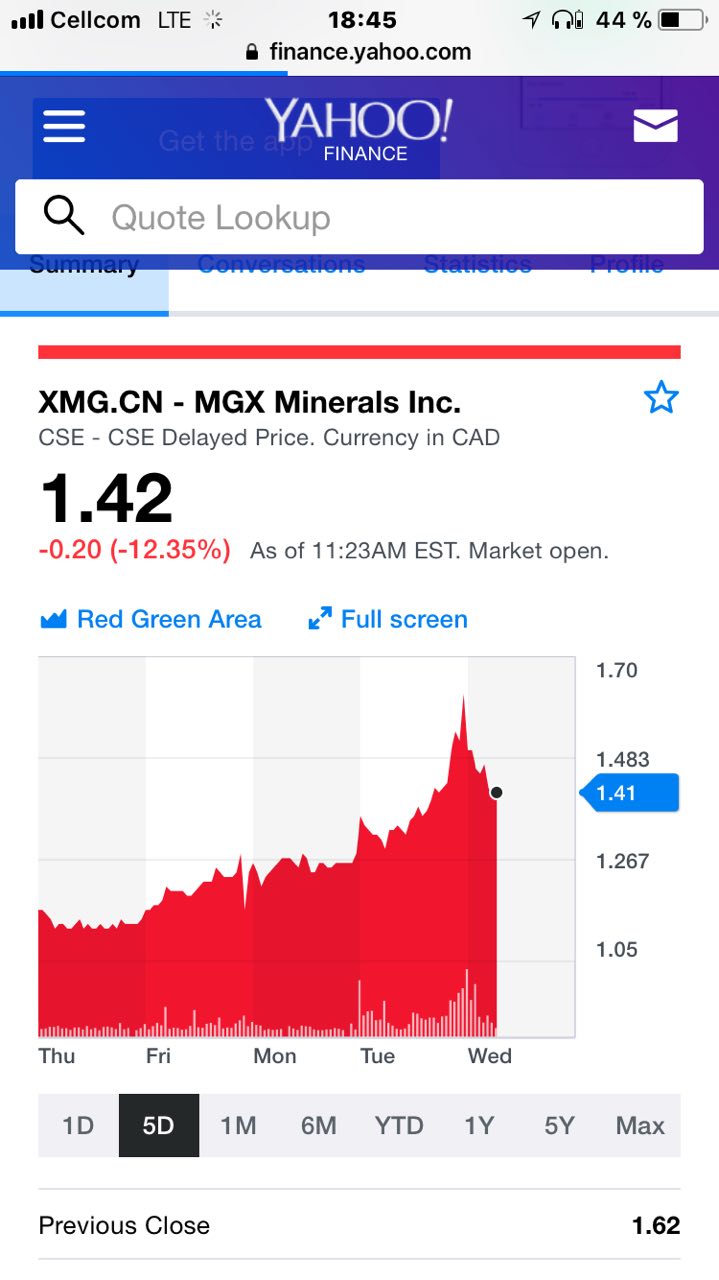This screenshot has height=1280, width=719.
Task: Open the chart in Full screen
Action: click(388, 619)
